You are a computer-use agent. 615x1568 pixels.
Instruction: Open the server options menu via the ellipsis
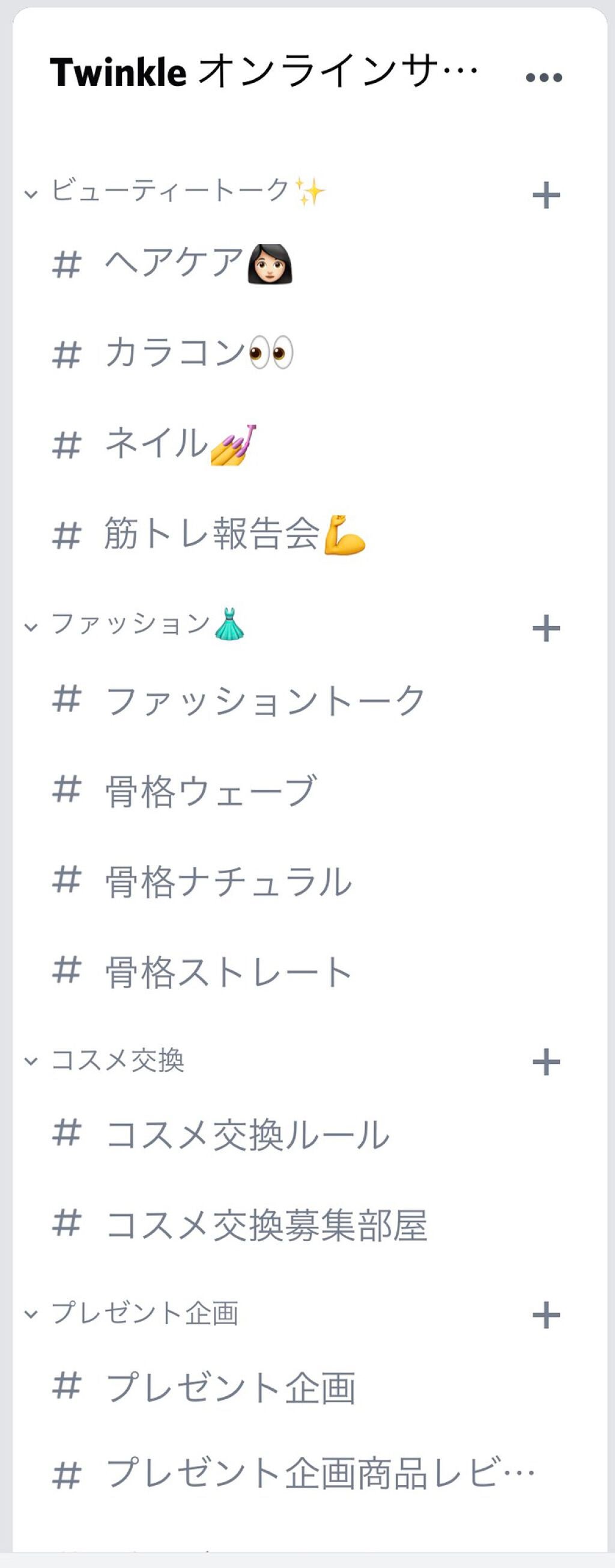543,77
